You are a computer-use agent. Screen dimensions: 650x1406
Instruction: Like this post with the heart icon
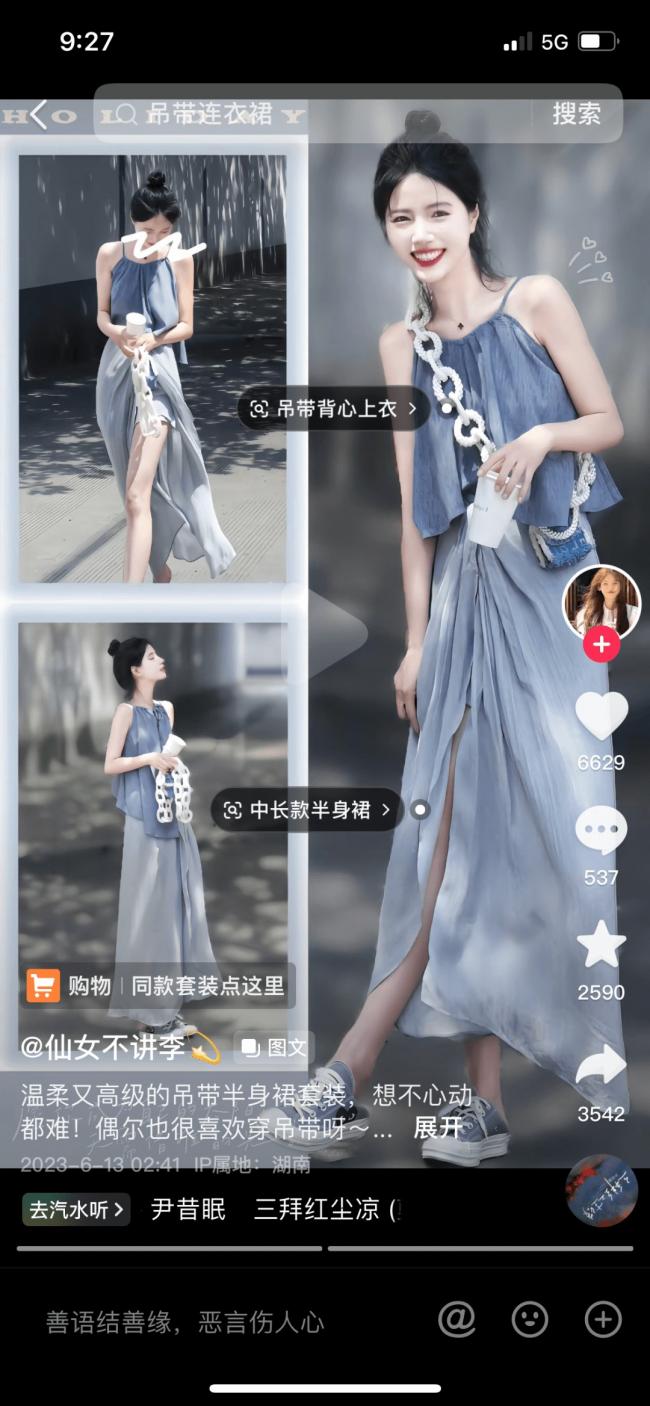point(601,716)
